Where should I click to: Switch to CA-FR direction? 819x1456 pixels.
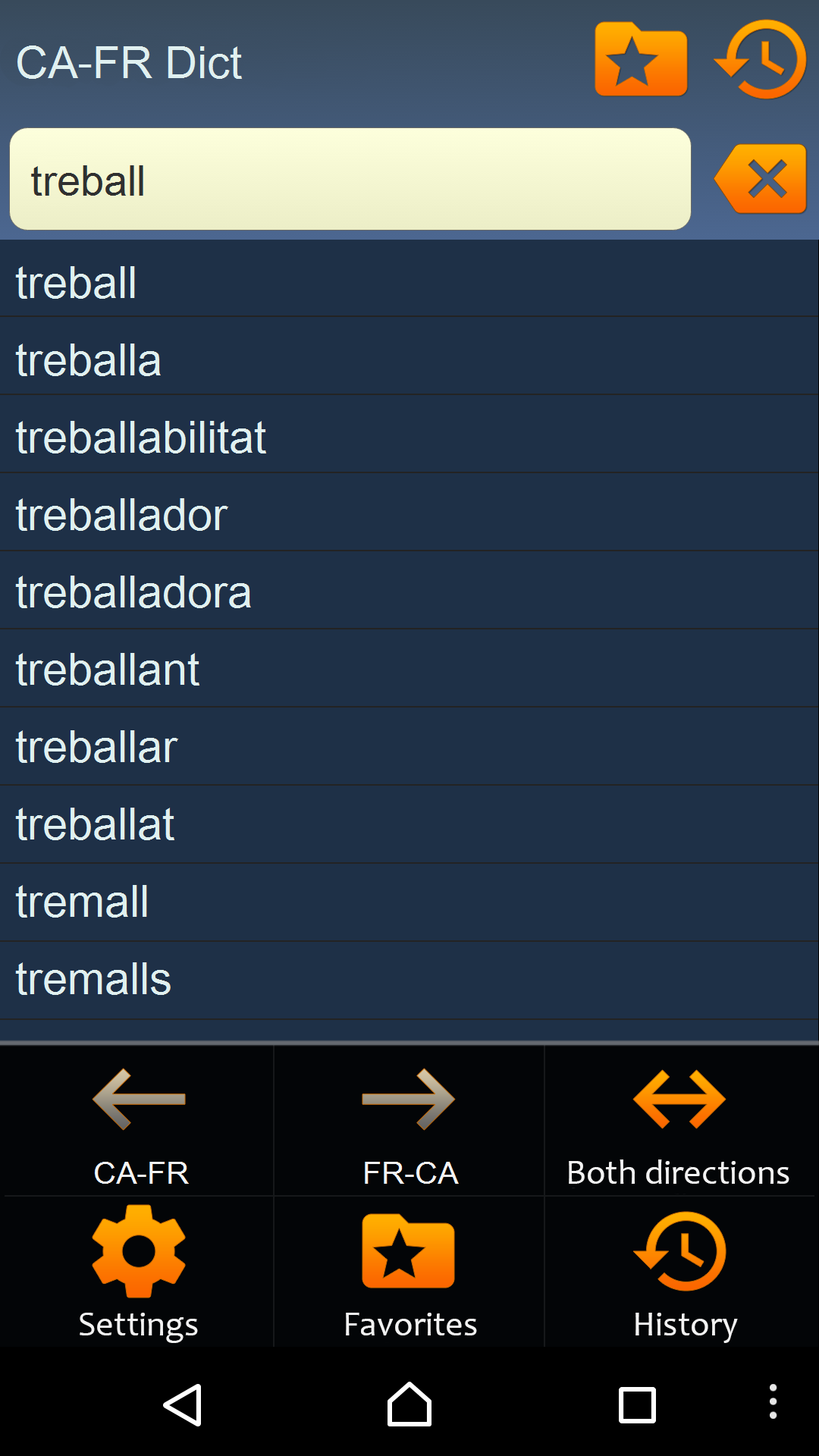click(140, 1122)
